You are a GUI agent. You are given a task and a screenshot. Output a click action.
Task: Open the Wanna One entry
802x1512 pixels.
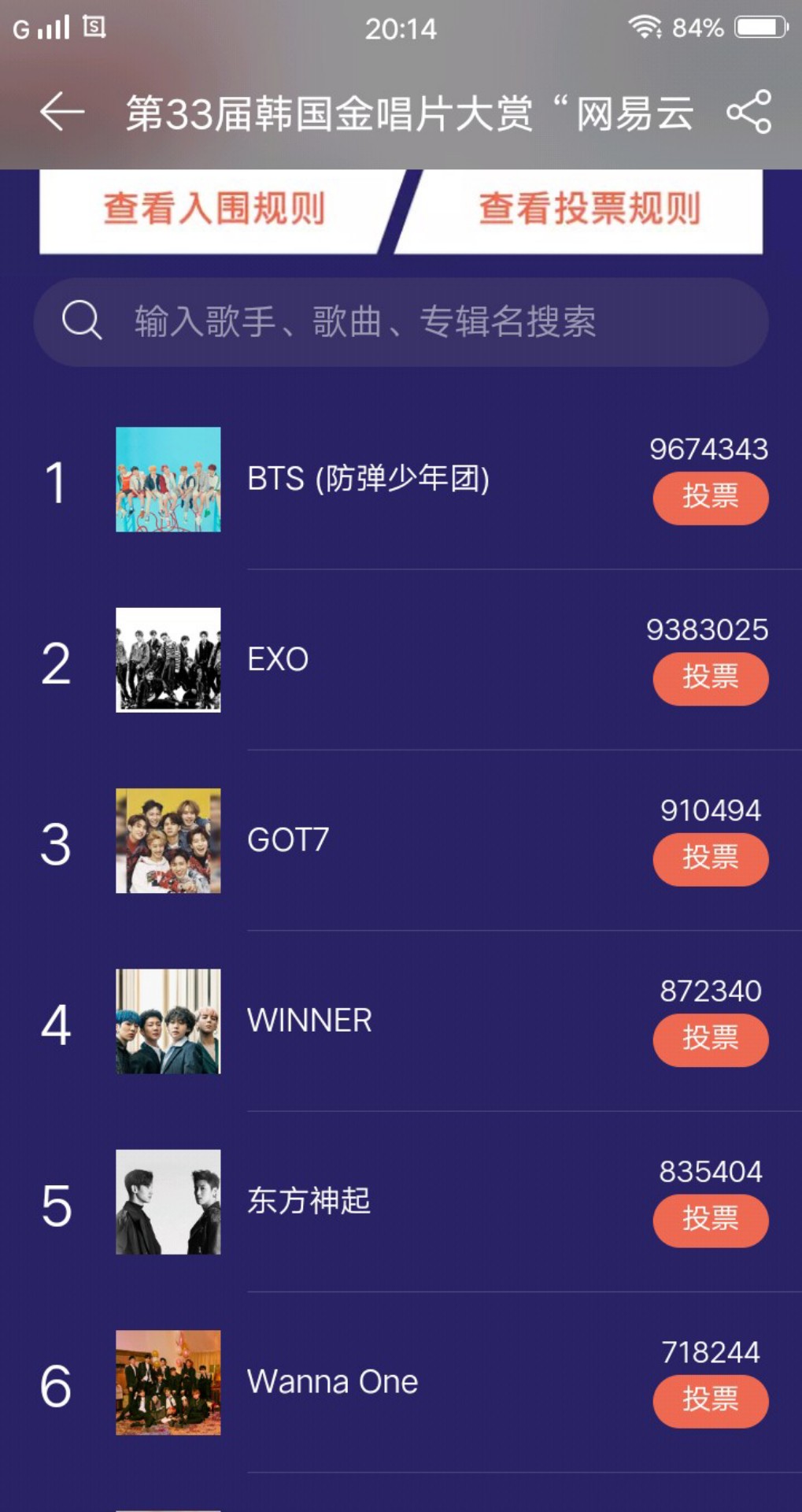click(332, 1382)
